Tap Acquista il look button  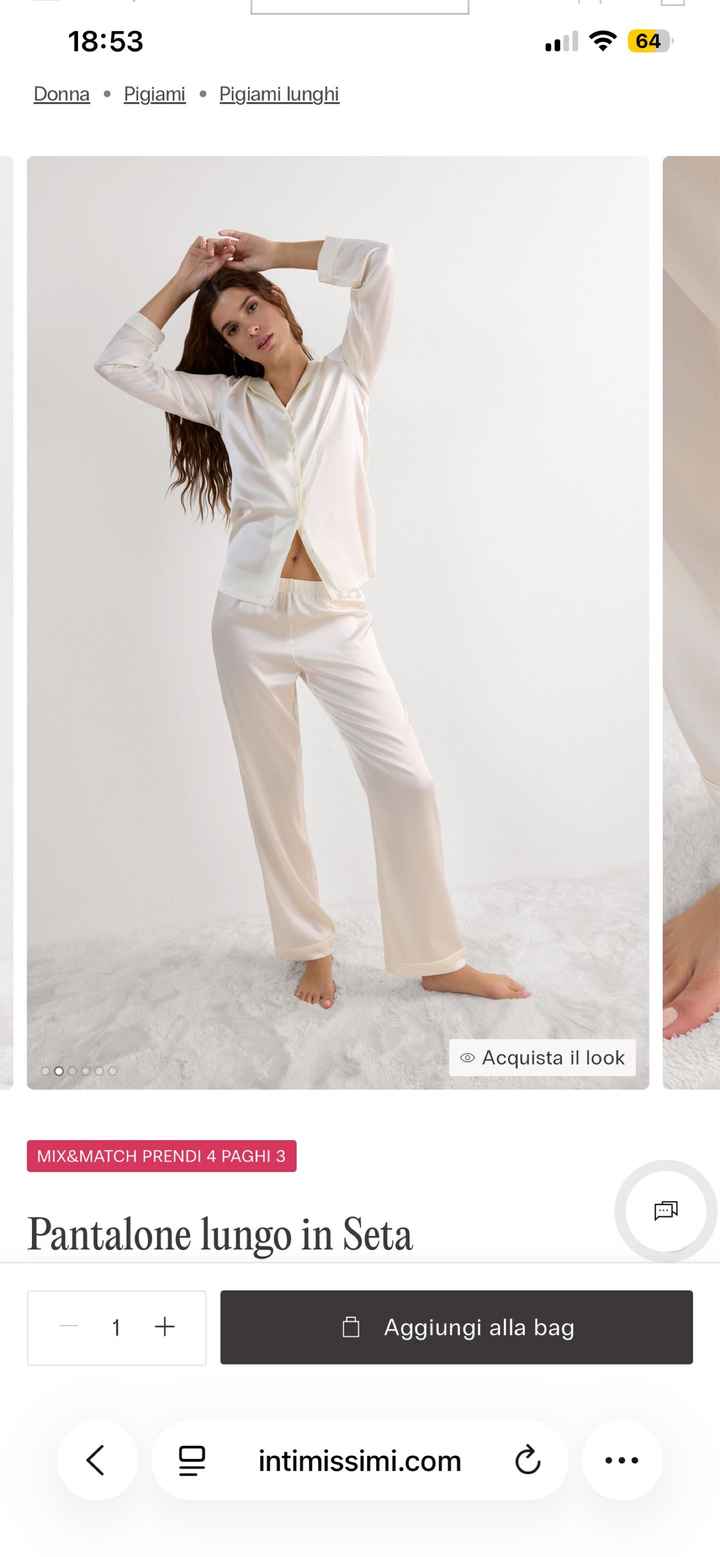(x=542, y=1057)
